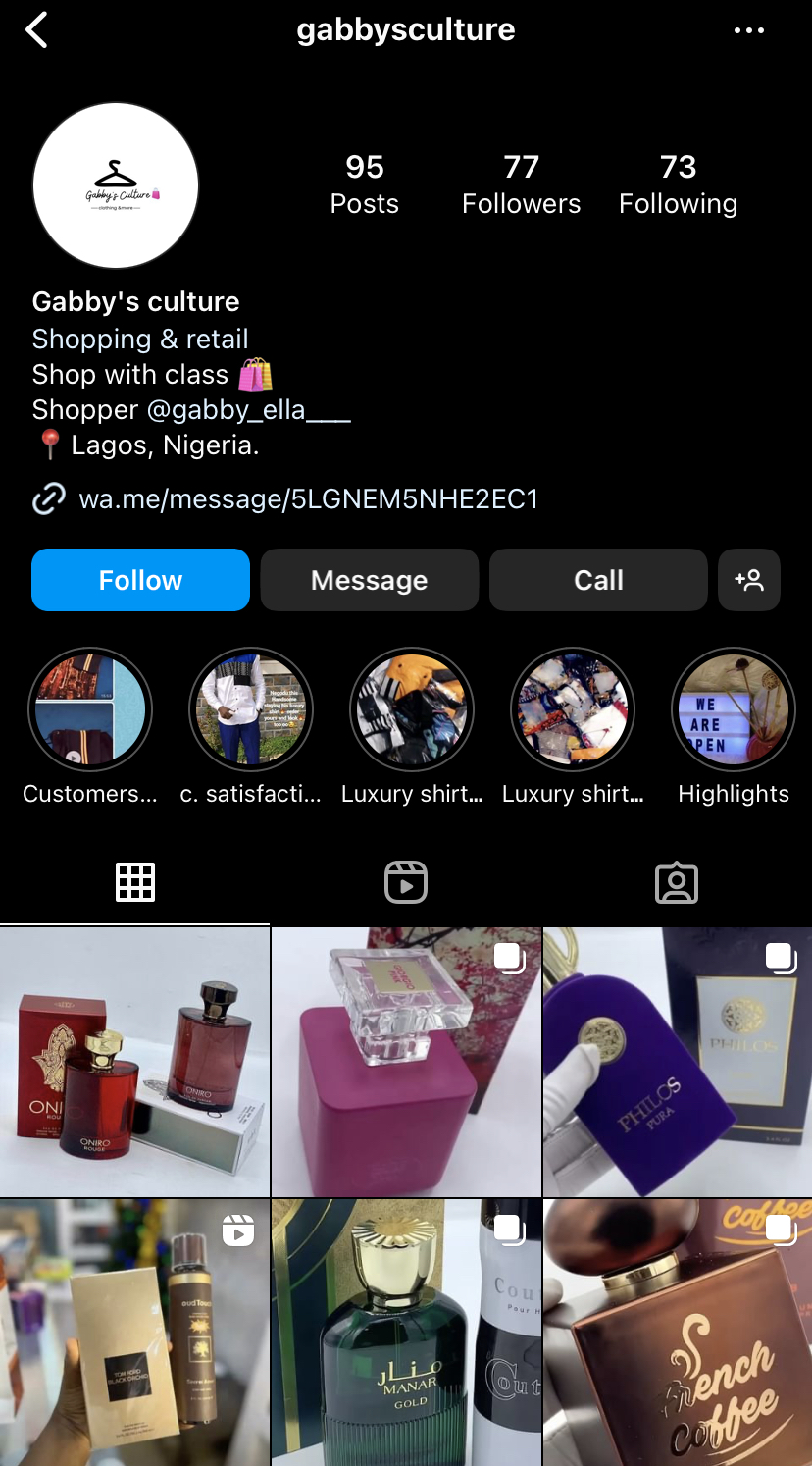Viewport: 812px width, 1466px height.
Task: View the Following list
Action: [678, 184]
